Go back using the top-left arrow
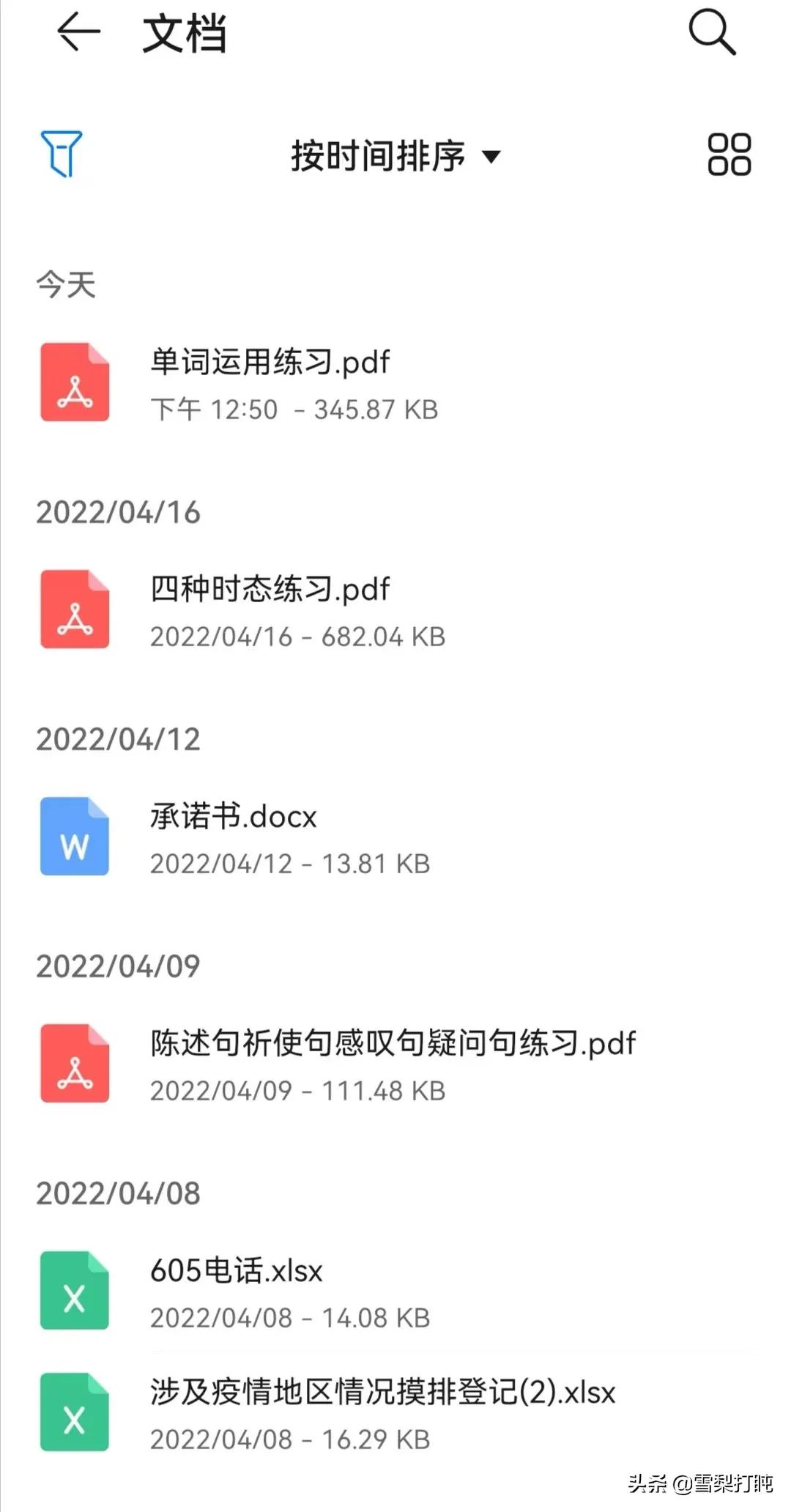The width and height of the screenshot is (791, 1512). (x=78, y=33)
